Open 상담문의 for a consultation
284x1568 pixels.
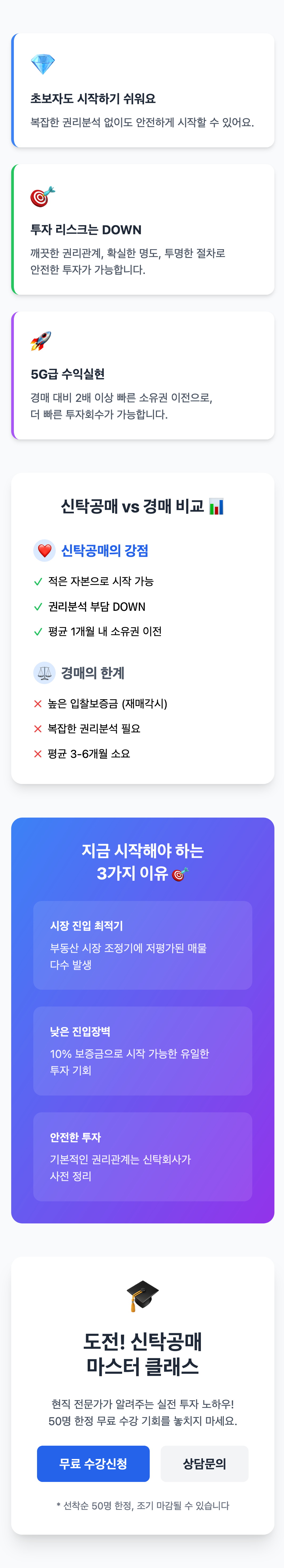coord(204,1463)
